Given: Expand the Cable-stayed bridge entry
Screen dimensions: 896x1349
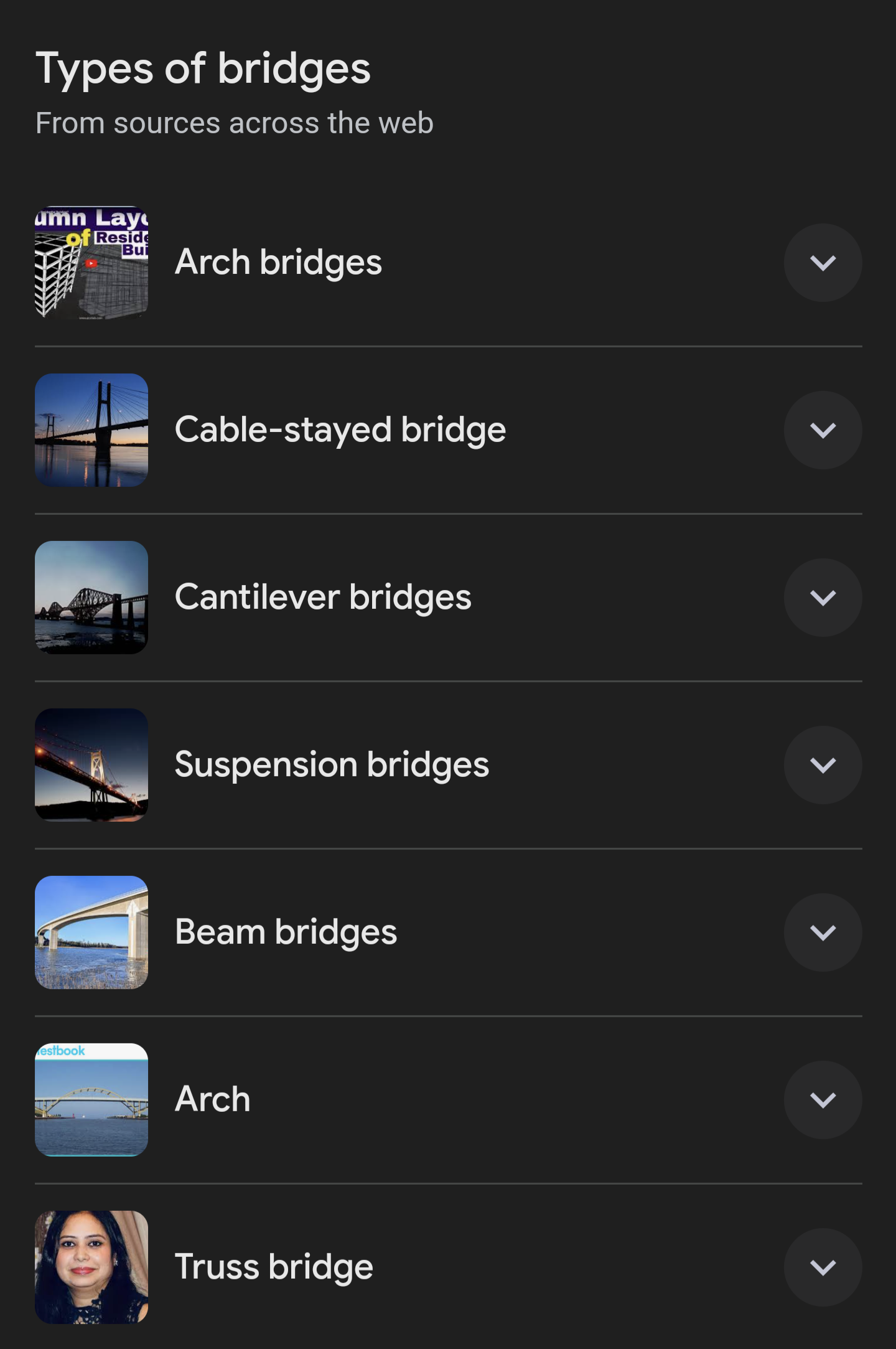Looking at the screenshot, I should pos(823,430).
